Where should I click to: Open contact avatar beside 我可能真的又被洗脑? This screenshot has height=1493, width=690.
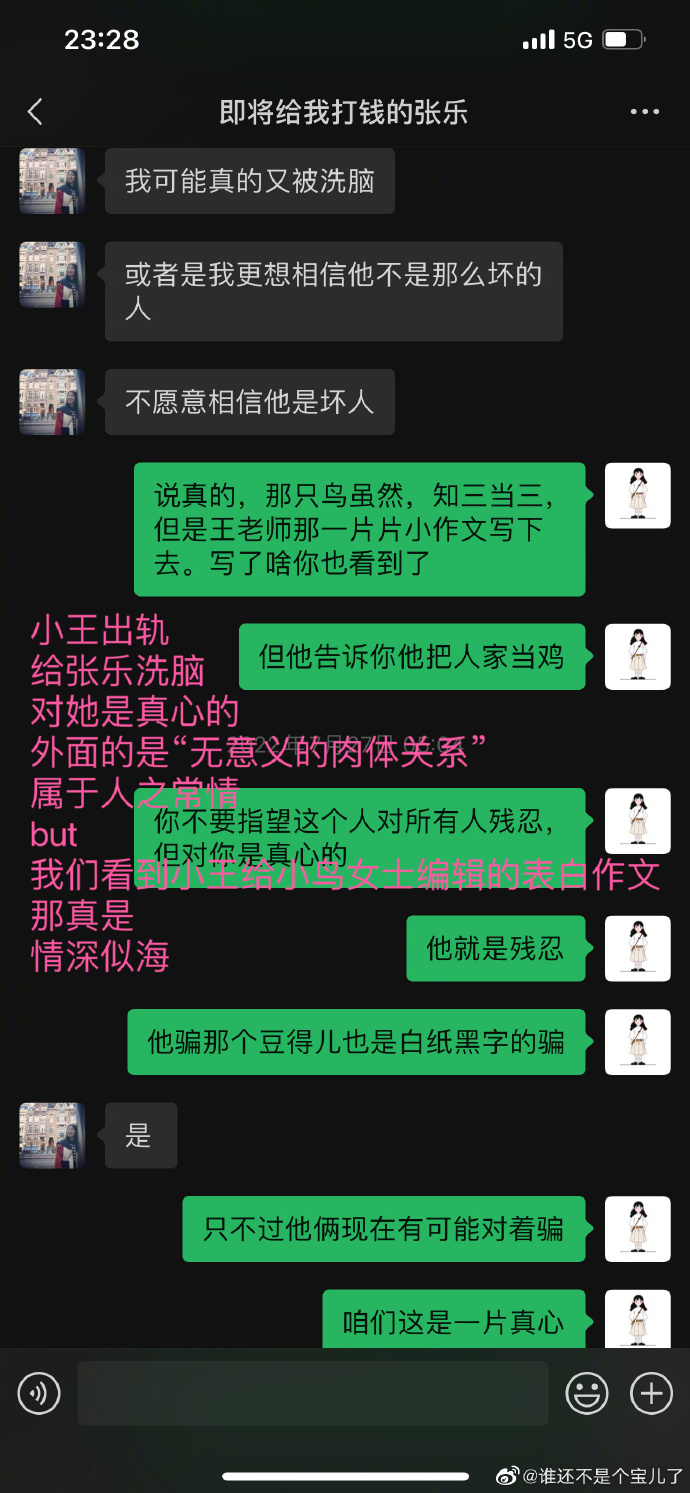52,181
